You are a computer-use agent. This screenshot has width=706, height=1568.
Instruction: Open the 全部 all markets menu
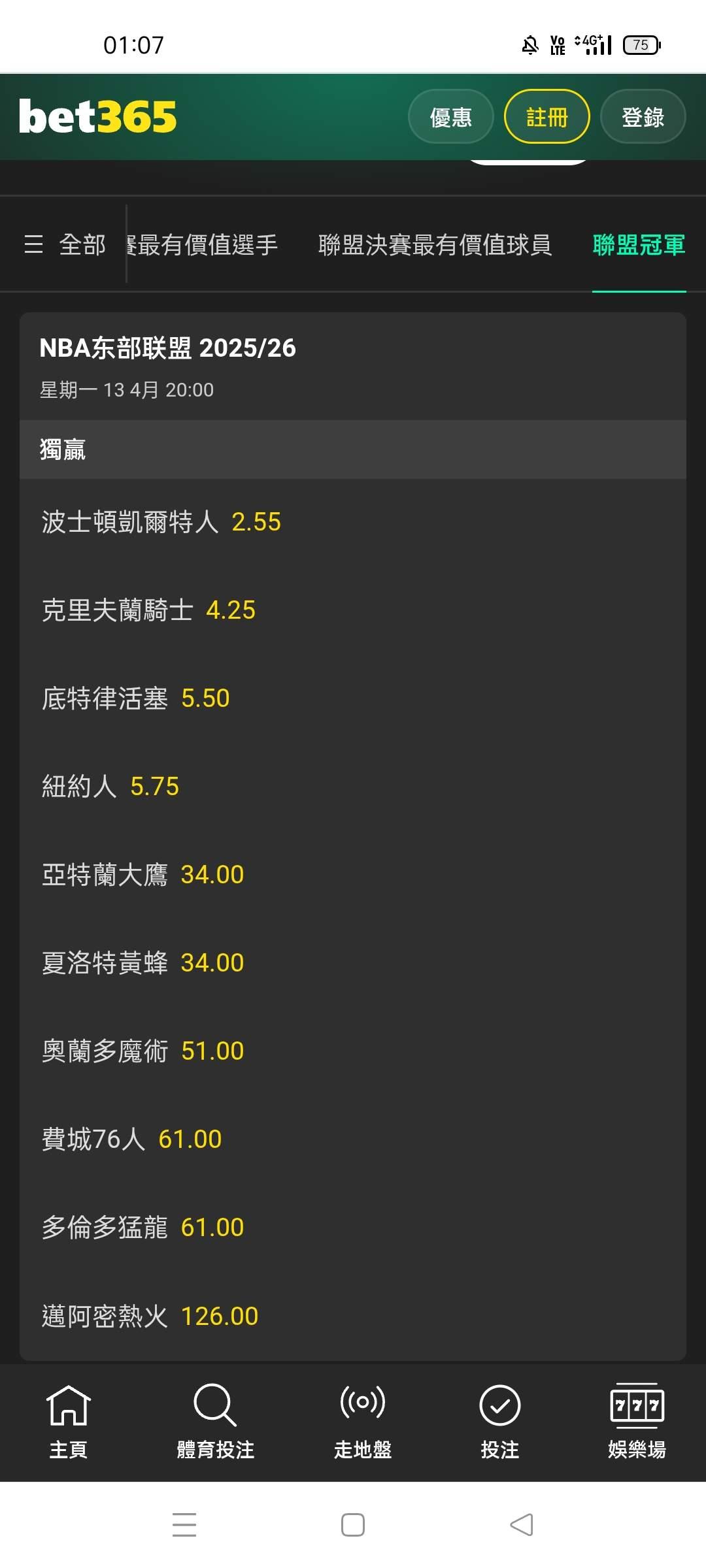65,245
